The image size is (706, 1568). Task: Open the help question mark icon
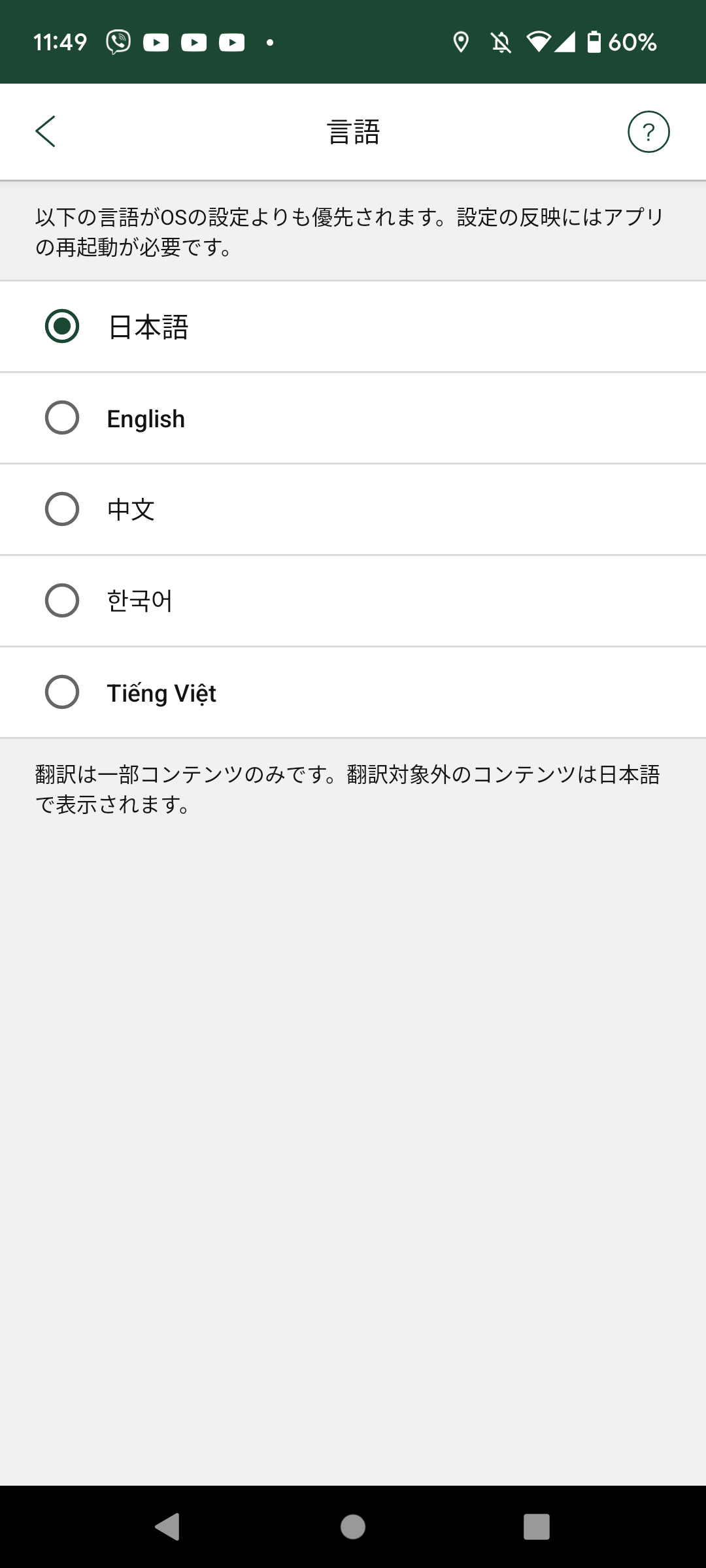pyautogui.click(x=648, y=132)
